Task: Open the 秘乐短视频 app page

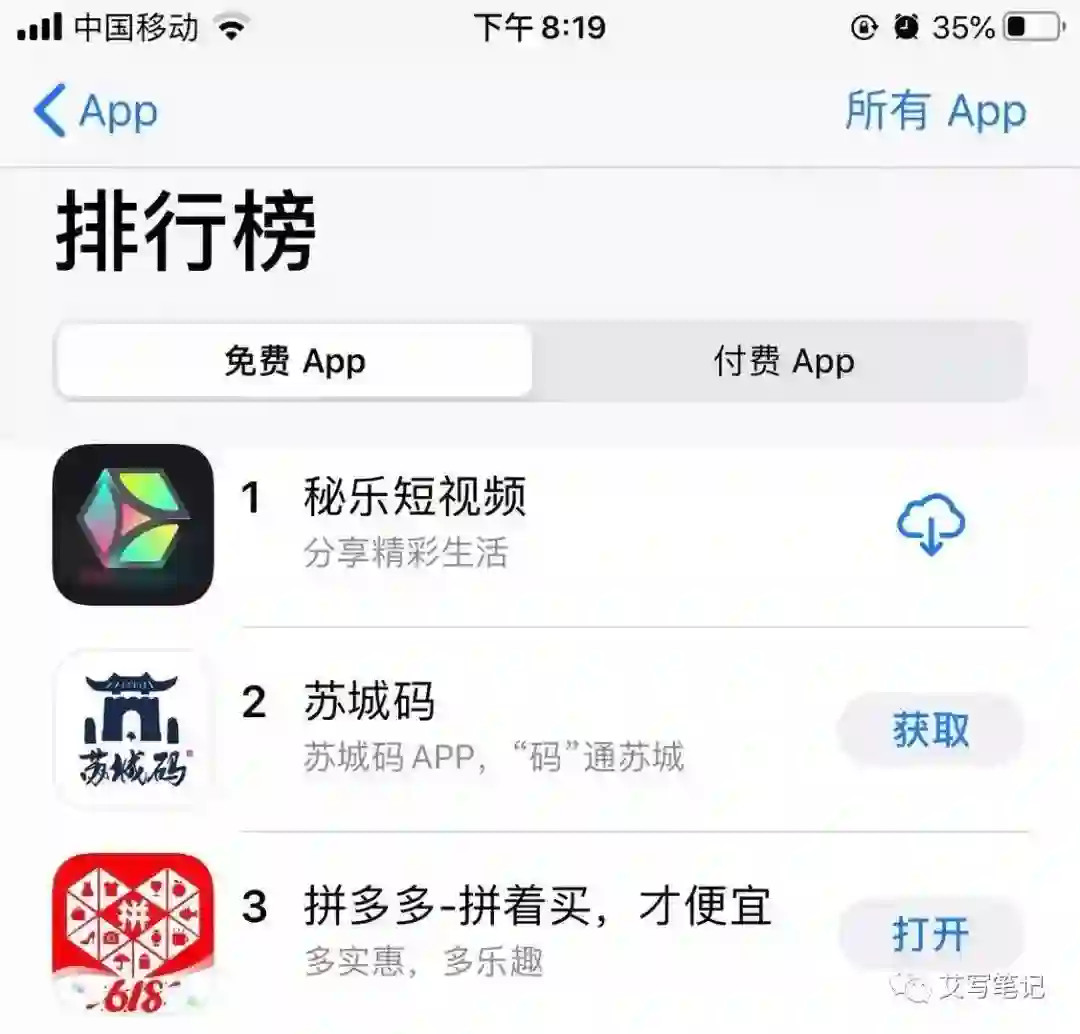Action: 414,497
